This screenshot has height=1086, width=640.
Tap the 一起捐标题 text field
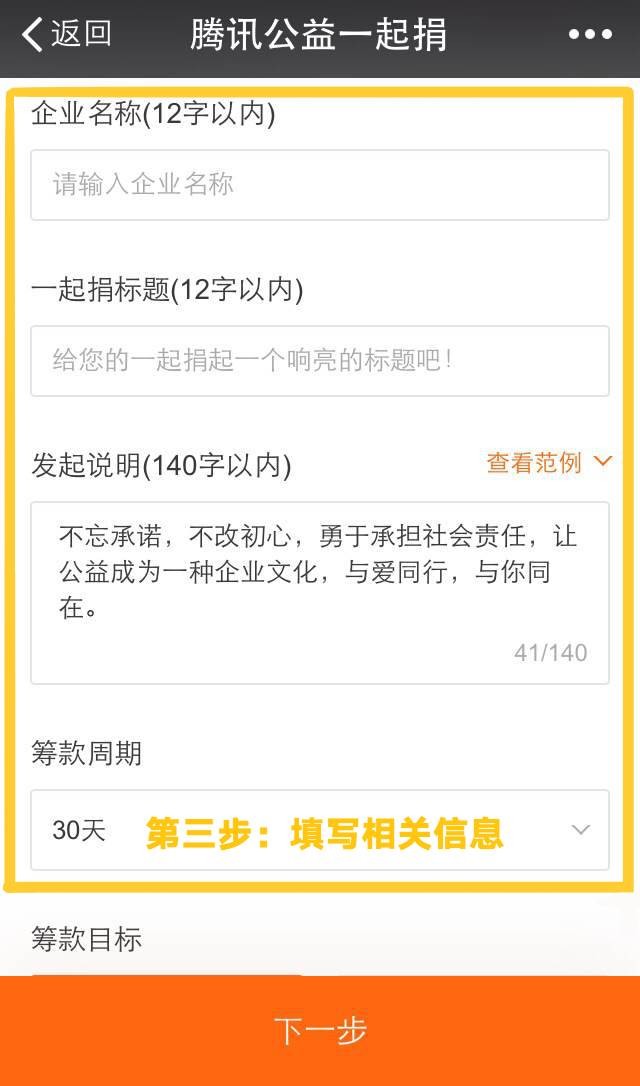click(x=319, y=360)
